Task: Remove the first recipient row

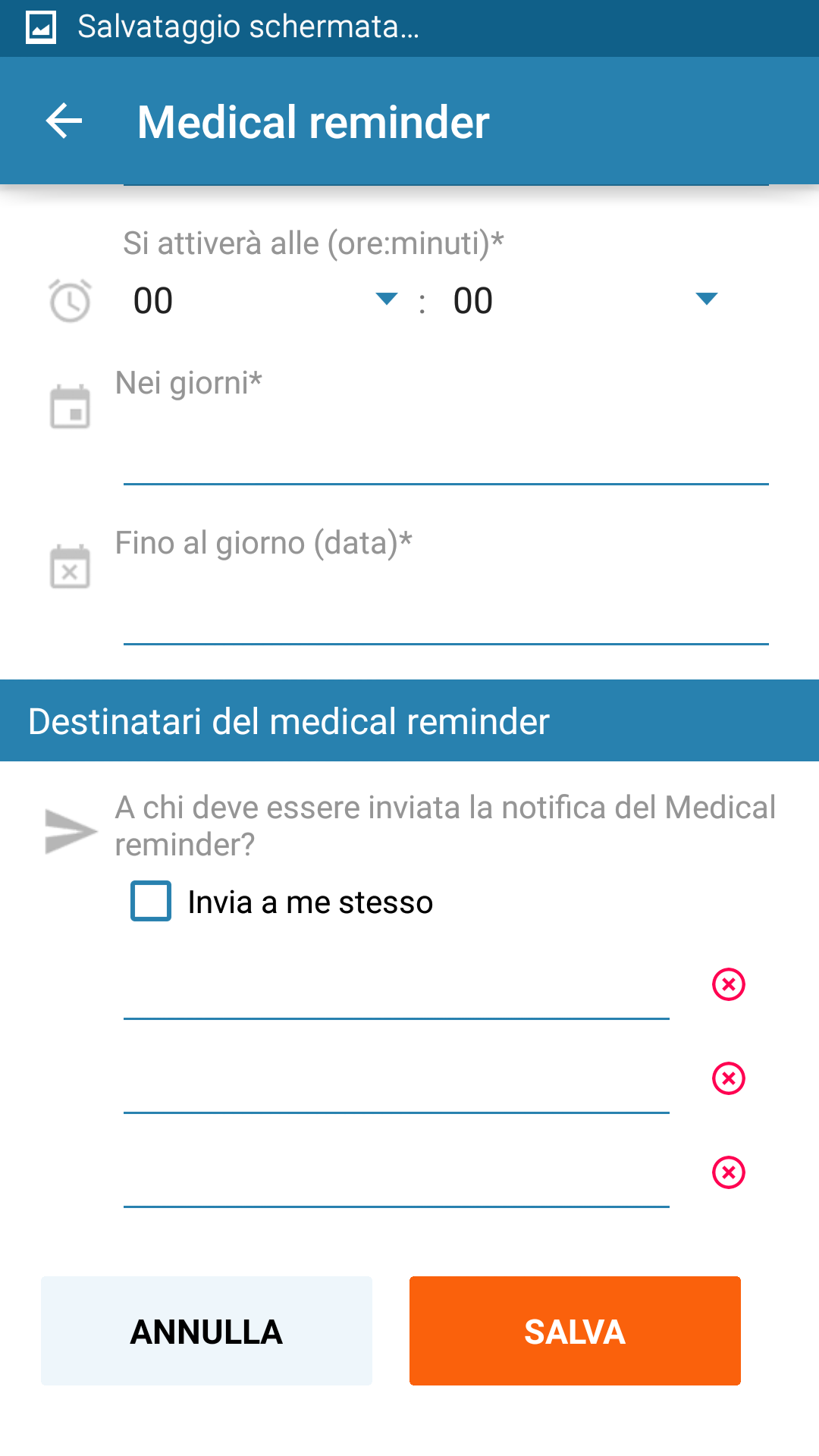Action: (729, 984)
